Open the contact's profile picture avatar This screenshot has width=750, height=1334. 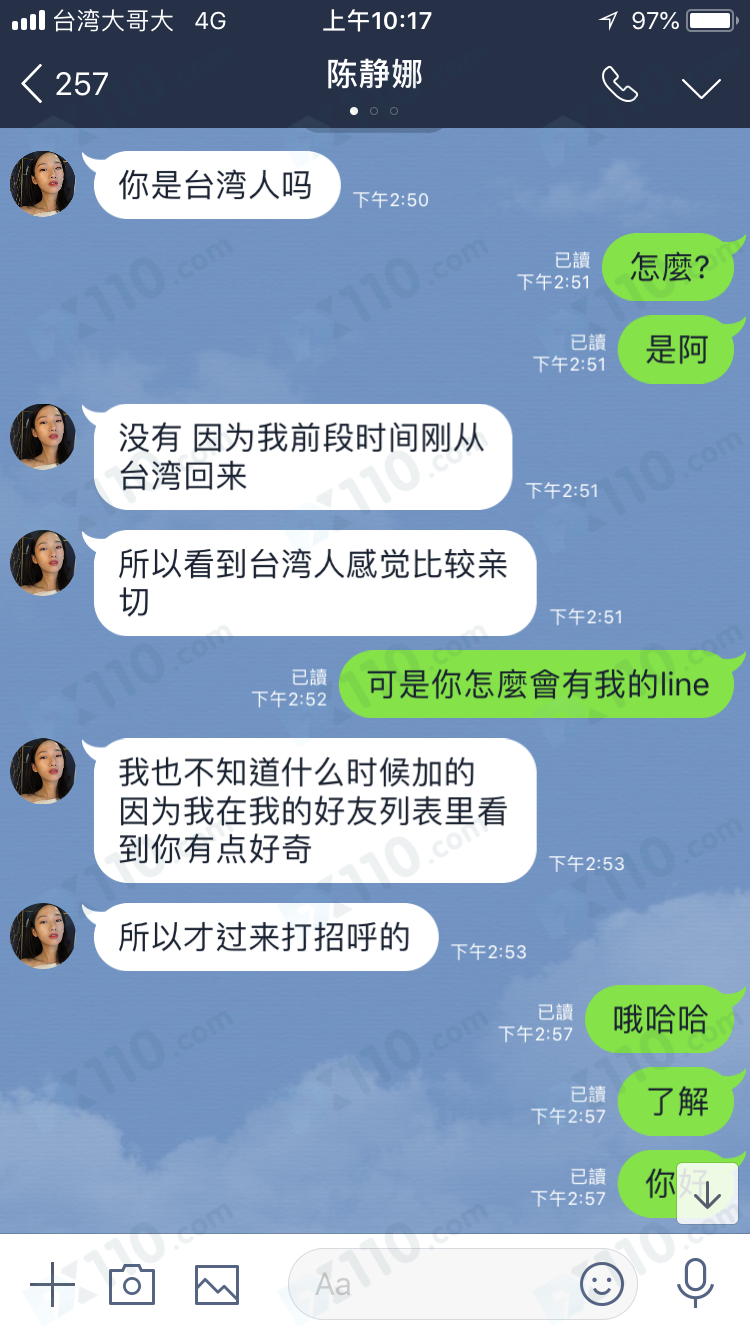point(43,183)
